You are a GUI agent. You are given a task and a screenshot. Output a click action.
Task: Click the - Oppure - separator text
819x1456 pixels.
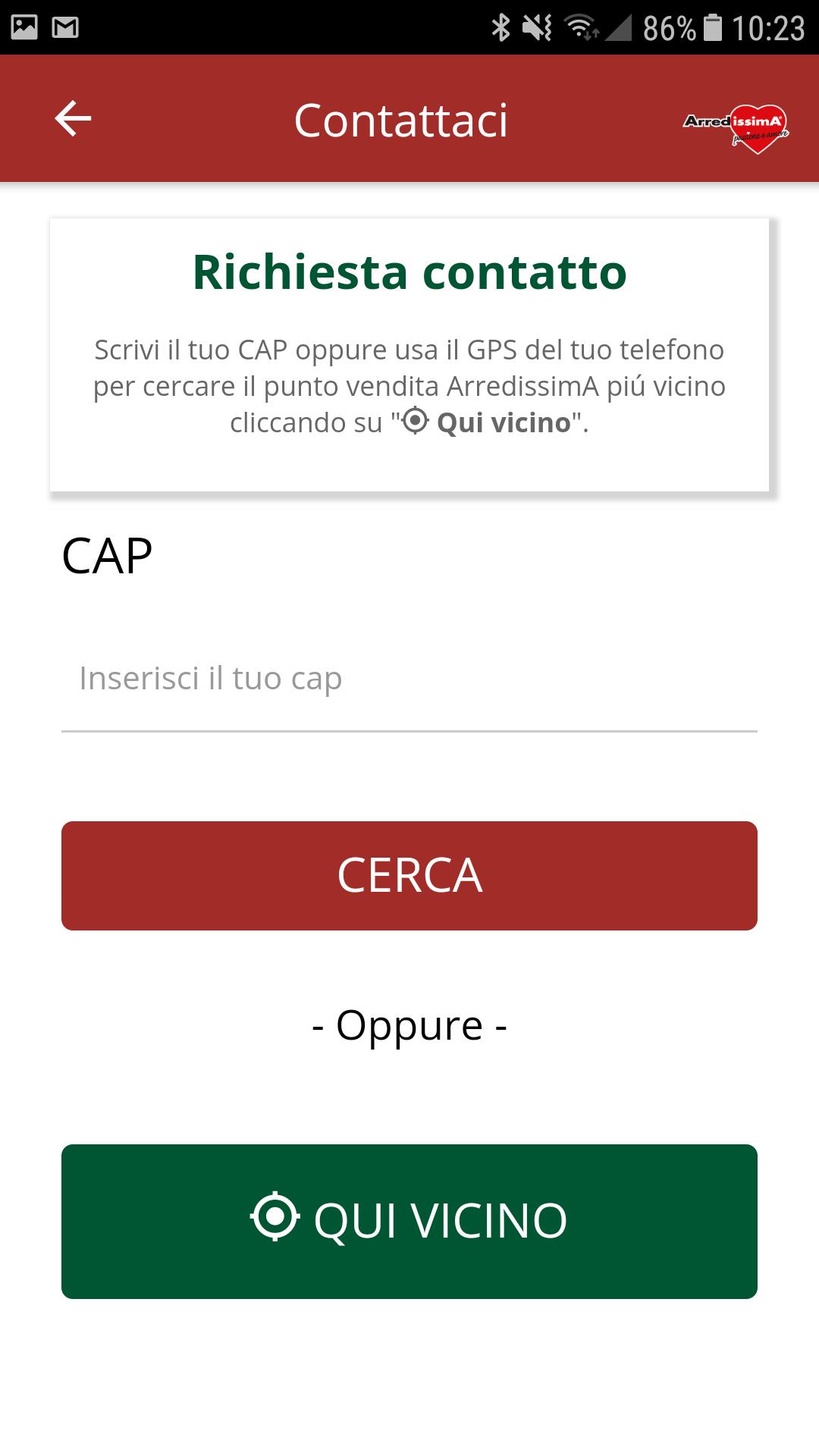[409, 1025]
